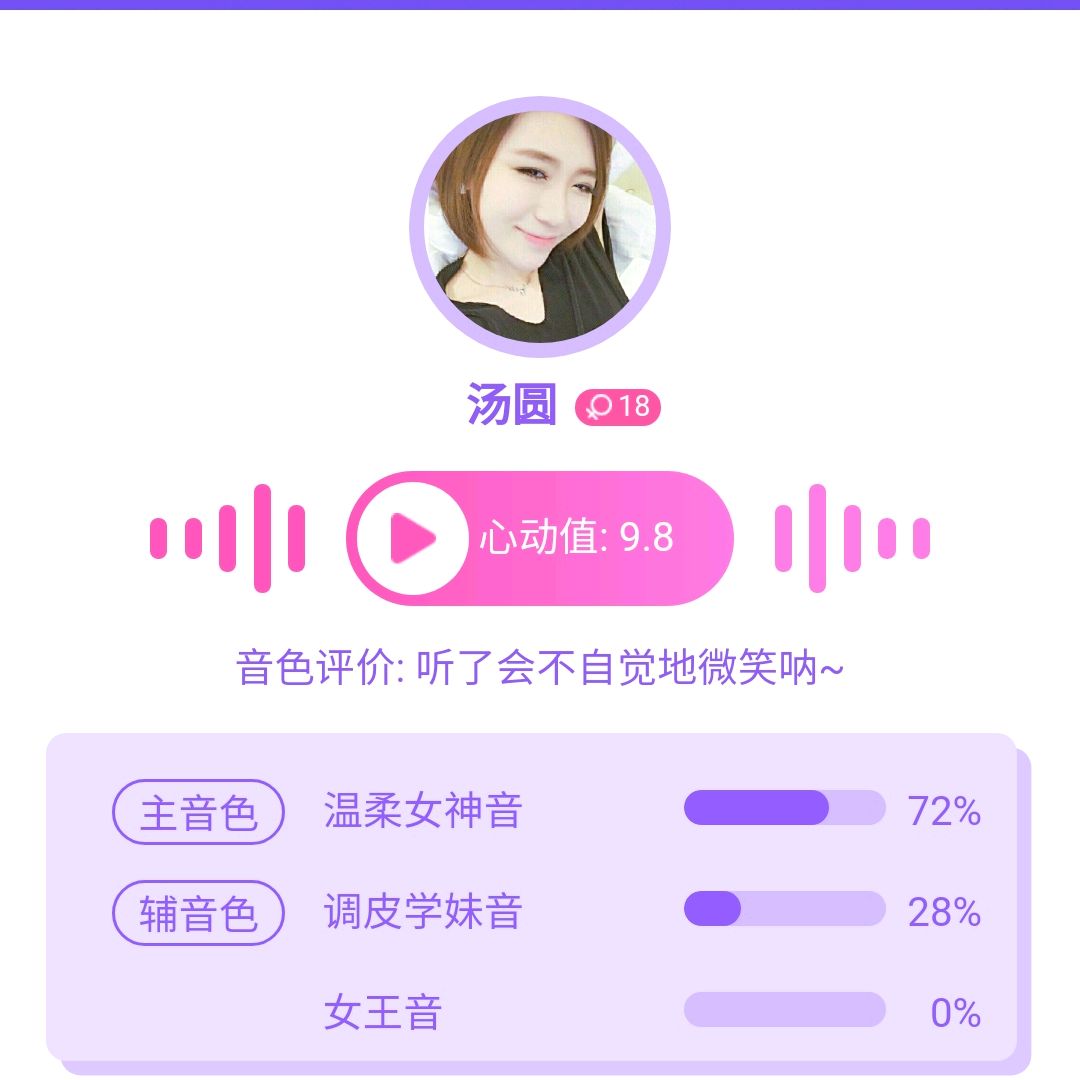Play the 心动值 9.8 voice clip
The width and height of the screenshot is (1080, 1080).
[x=412, y=538]
